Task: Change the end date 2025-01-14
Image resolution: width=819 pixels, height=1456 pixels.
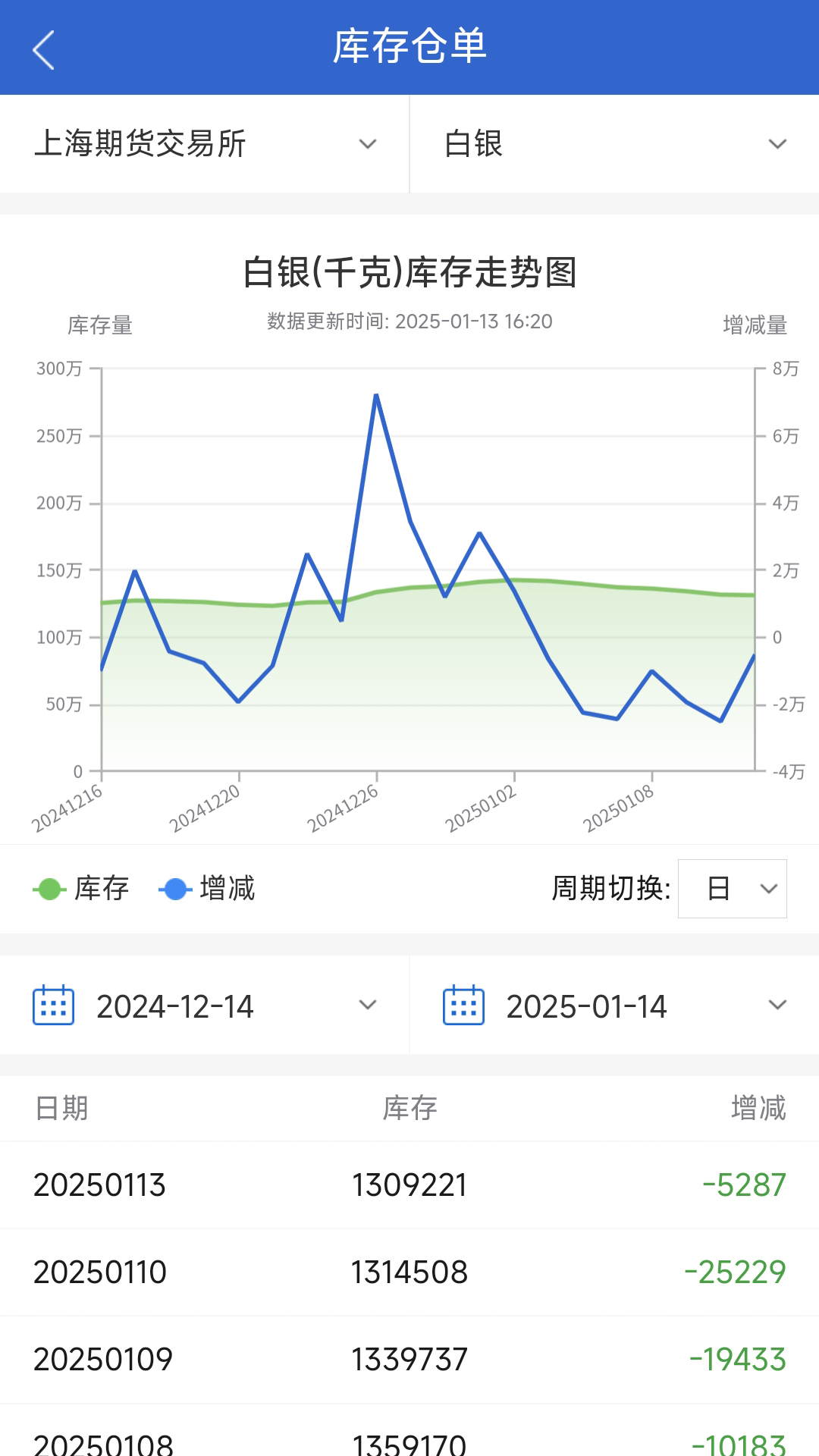Action: pos(614,1006)
